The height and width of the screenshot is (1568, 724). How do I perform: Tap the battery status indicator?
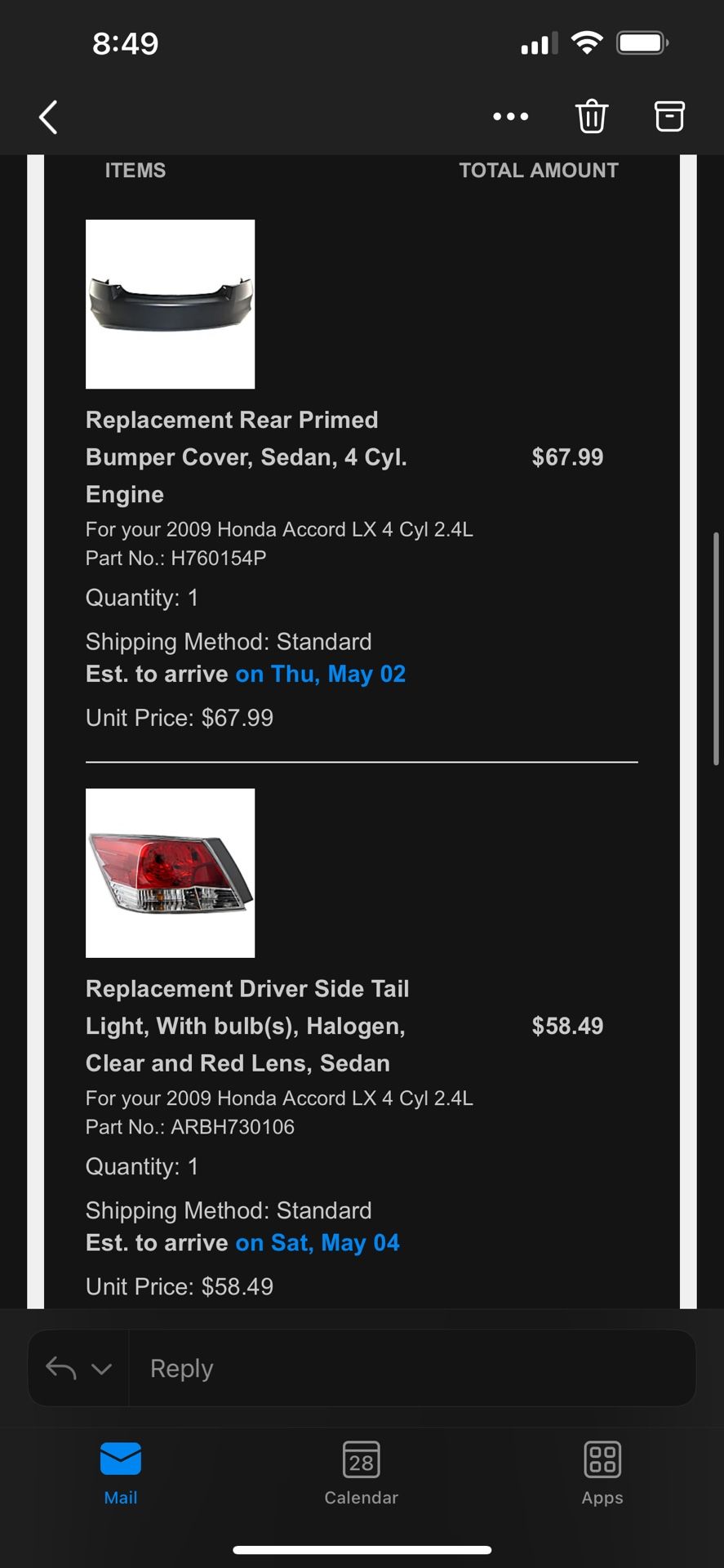(642, 42)
